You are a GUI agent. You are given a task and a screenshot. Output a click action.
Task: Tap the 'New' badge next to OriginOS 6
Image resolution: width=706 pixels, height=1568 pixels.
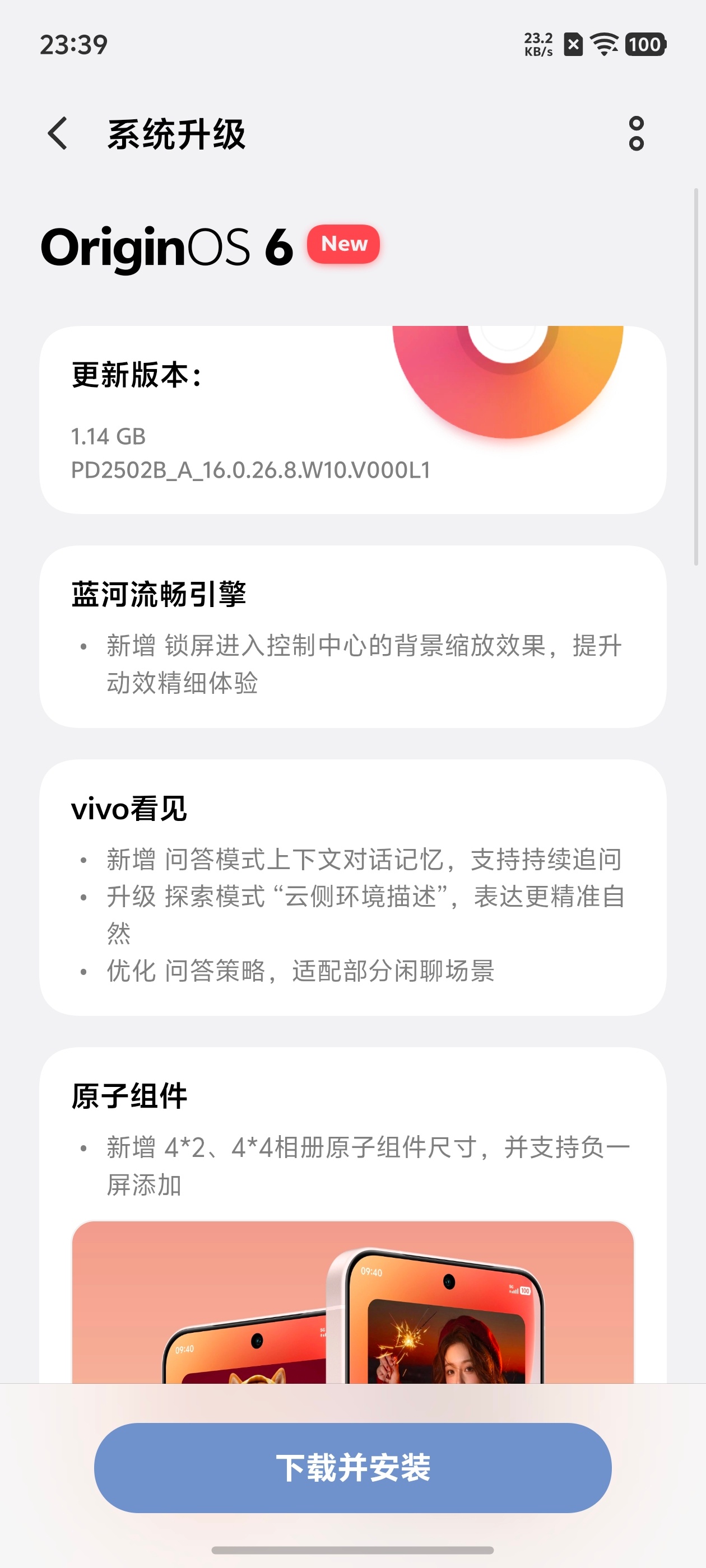click(x=343, y=244)
